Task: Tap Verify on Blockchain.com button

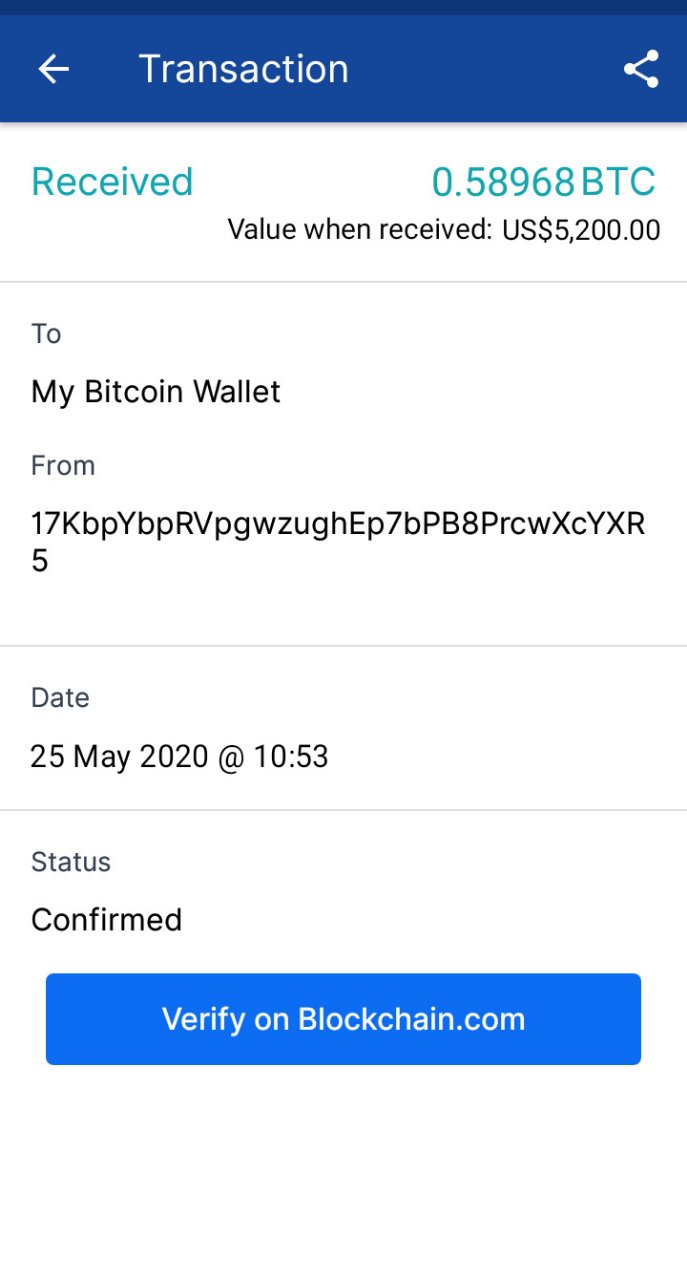Action: pyautogui.click(x=343, y=1019)
